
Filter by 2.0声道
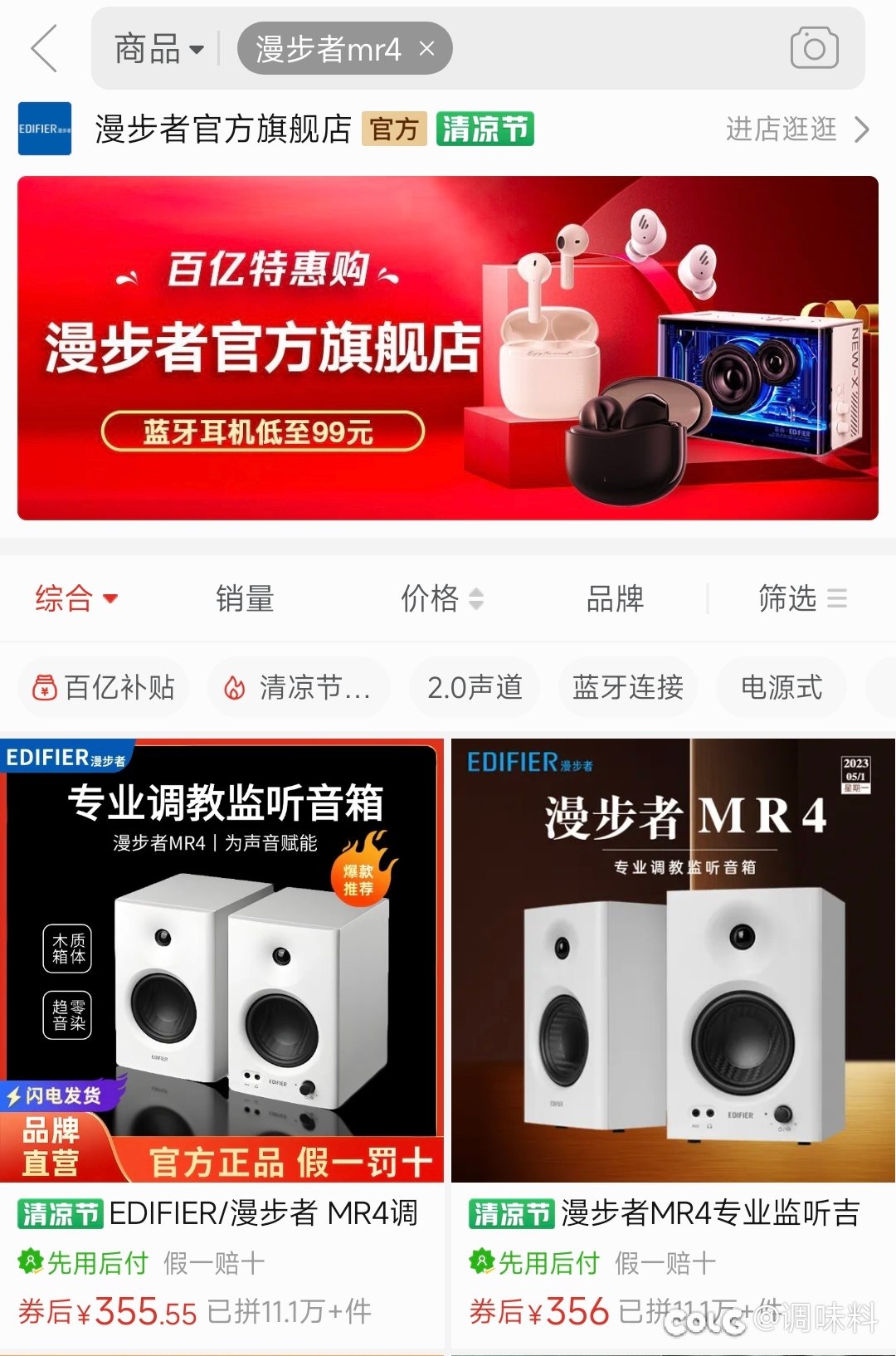click(x=475, y=687)
